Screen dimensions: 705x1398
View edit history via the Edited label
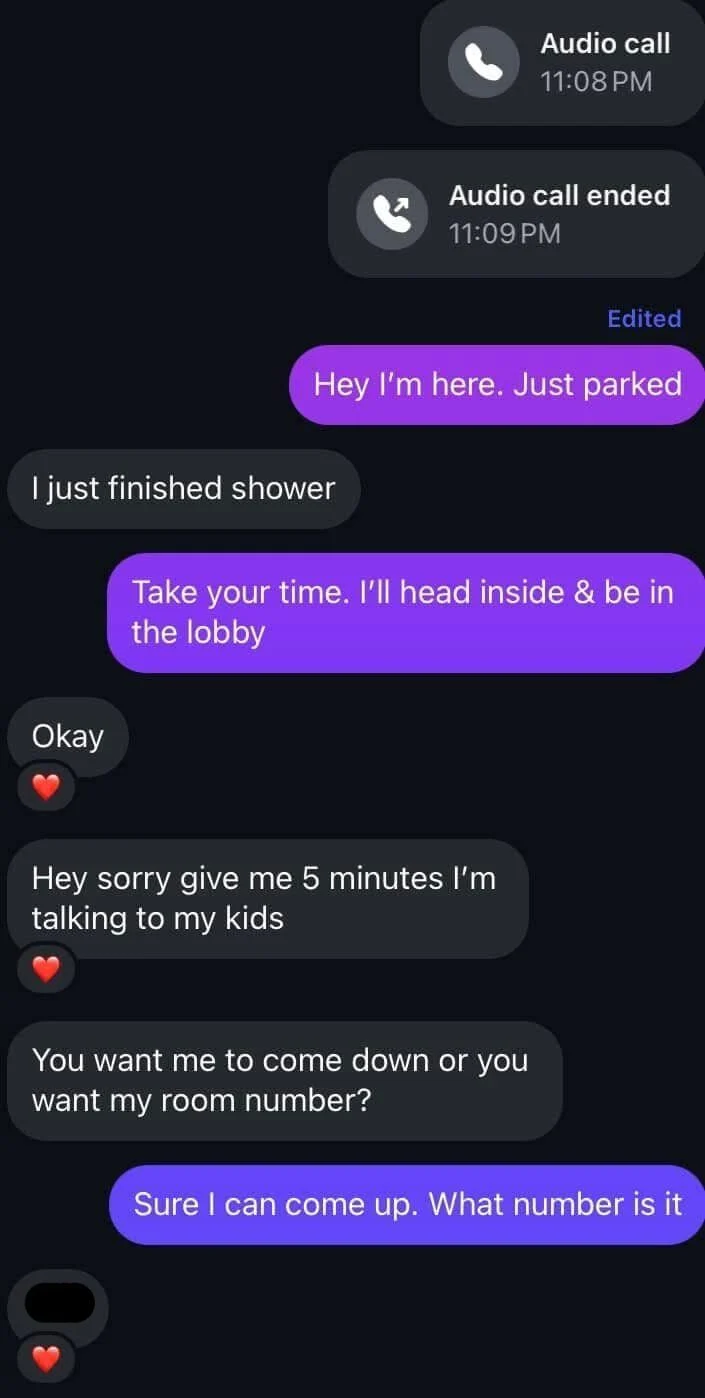(644, 318)
